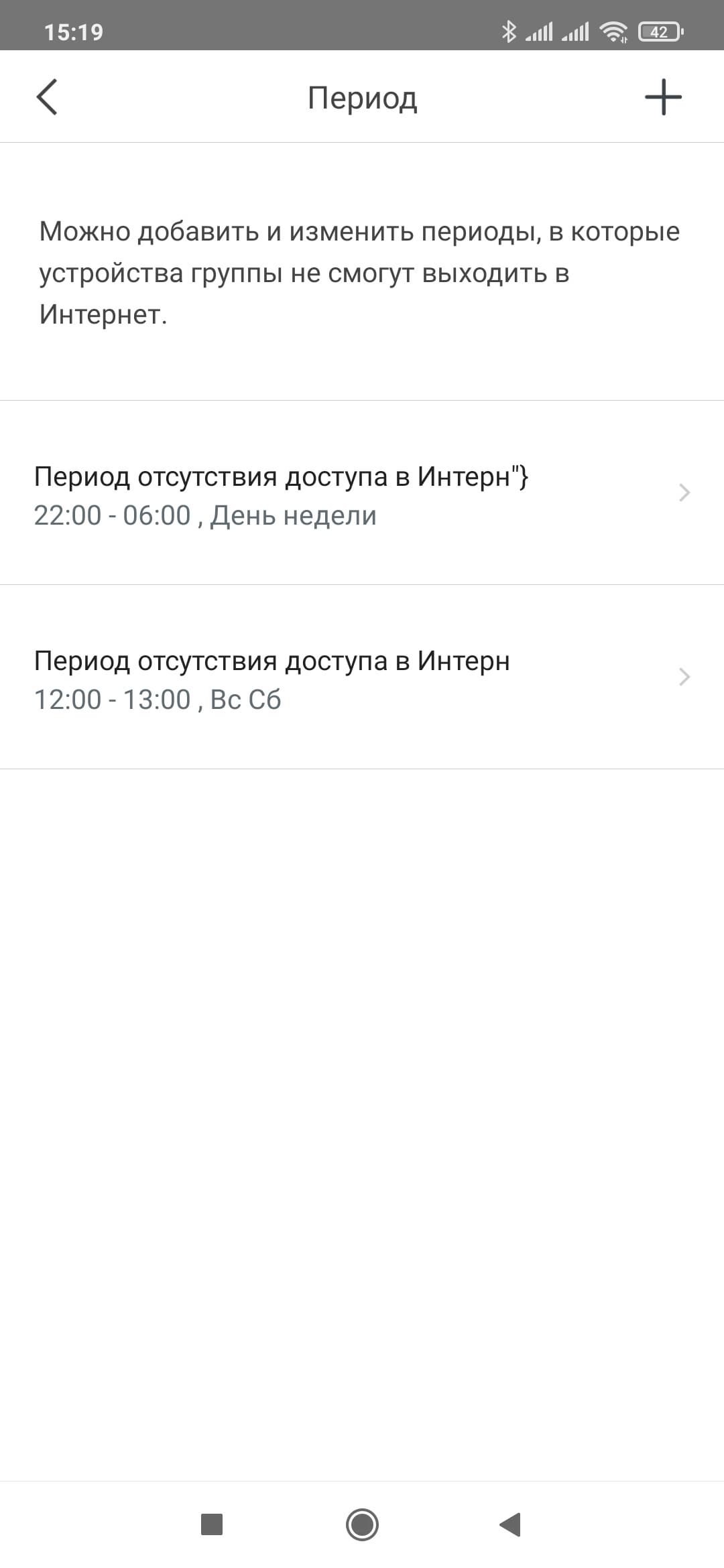Add a new period with plus icon

pyautogui.click(x=663, y=97)
